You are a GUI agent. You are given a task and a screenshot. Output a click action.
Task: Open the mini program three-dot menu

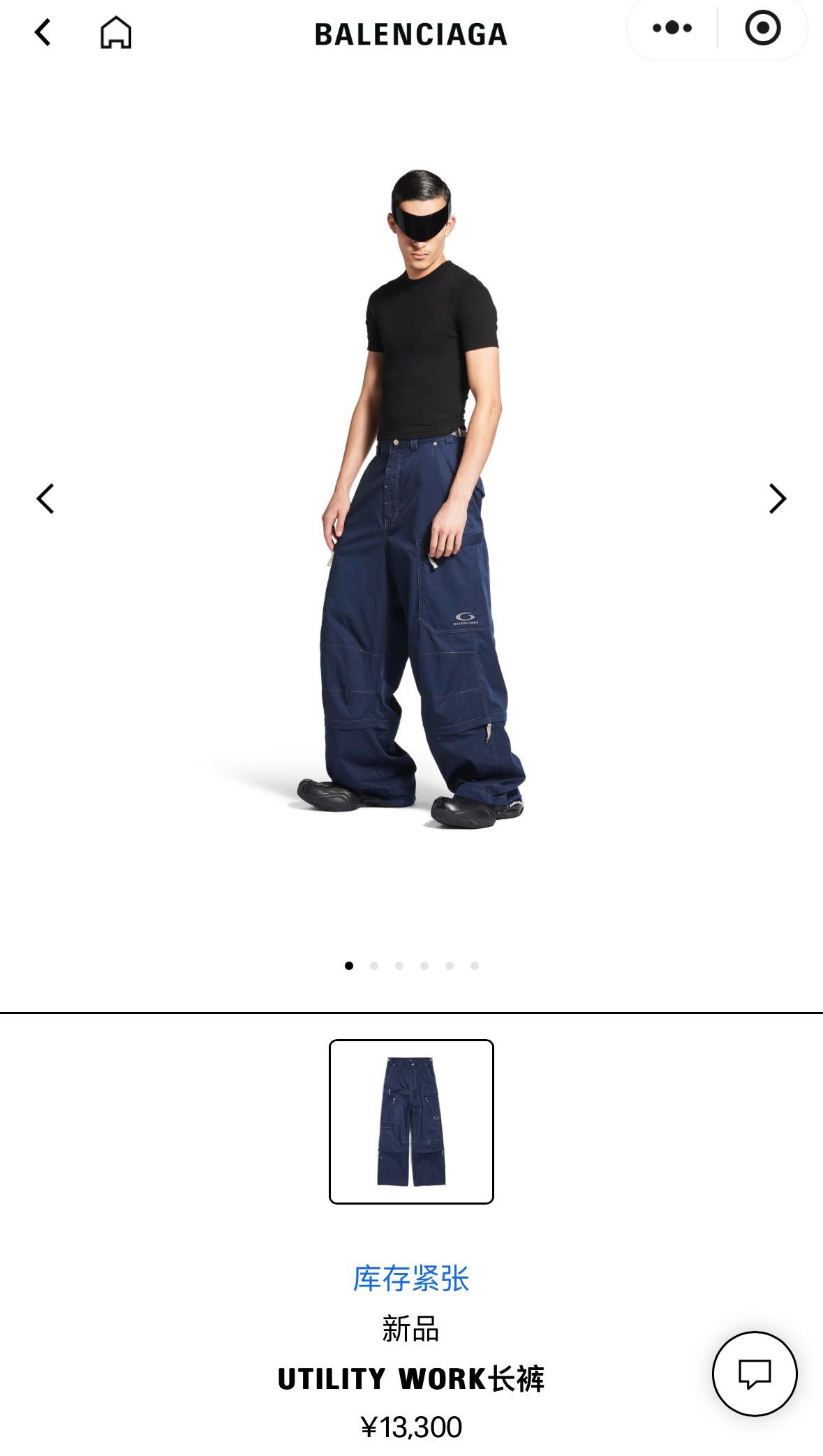tap(672, 29)
